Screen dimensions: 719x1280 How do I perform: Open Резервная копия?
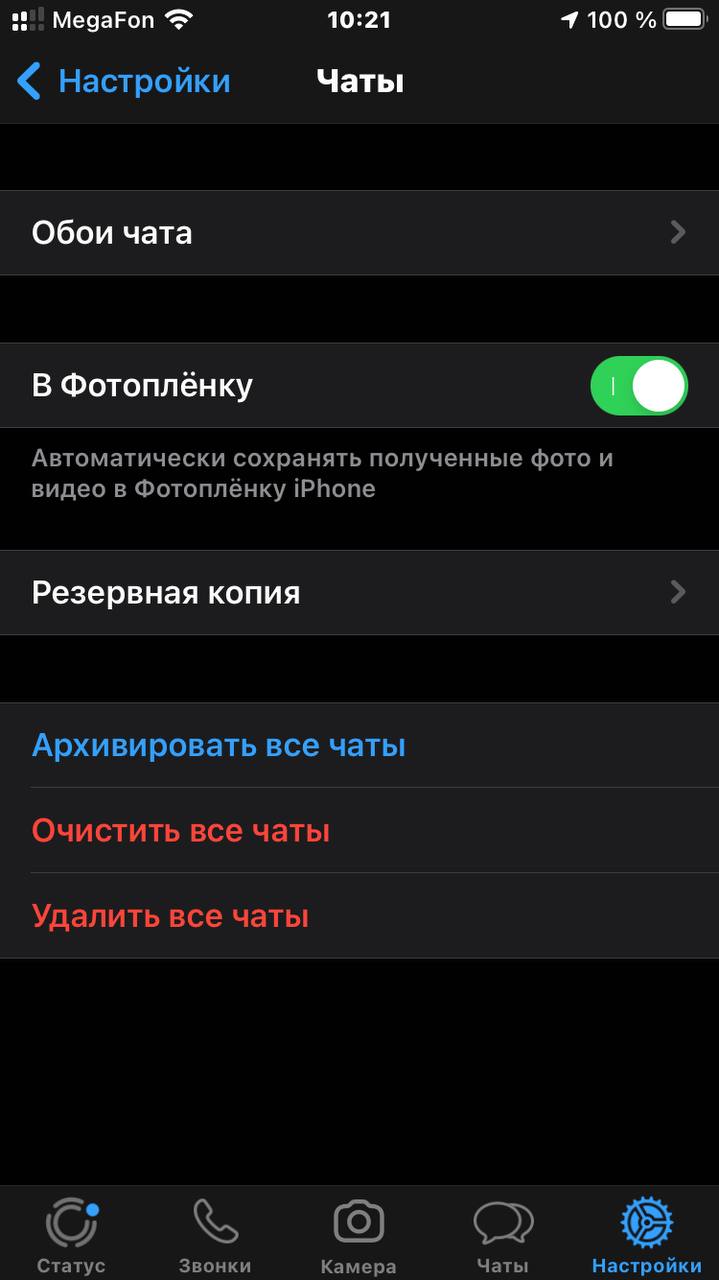pyautogui.click(x=359, y=593)
